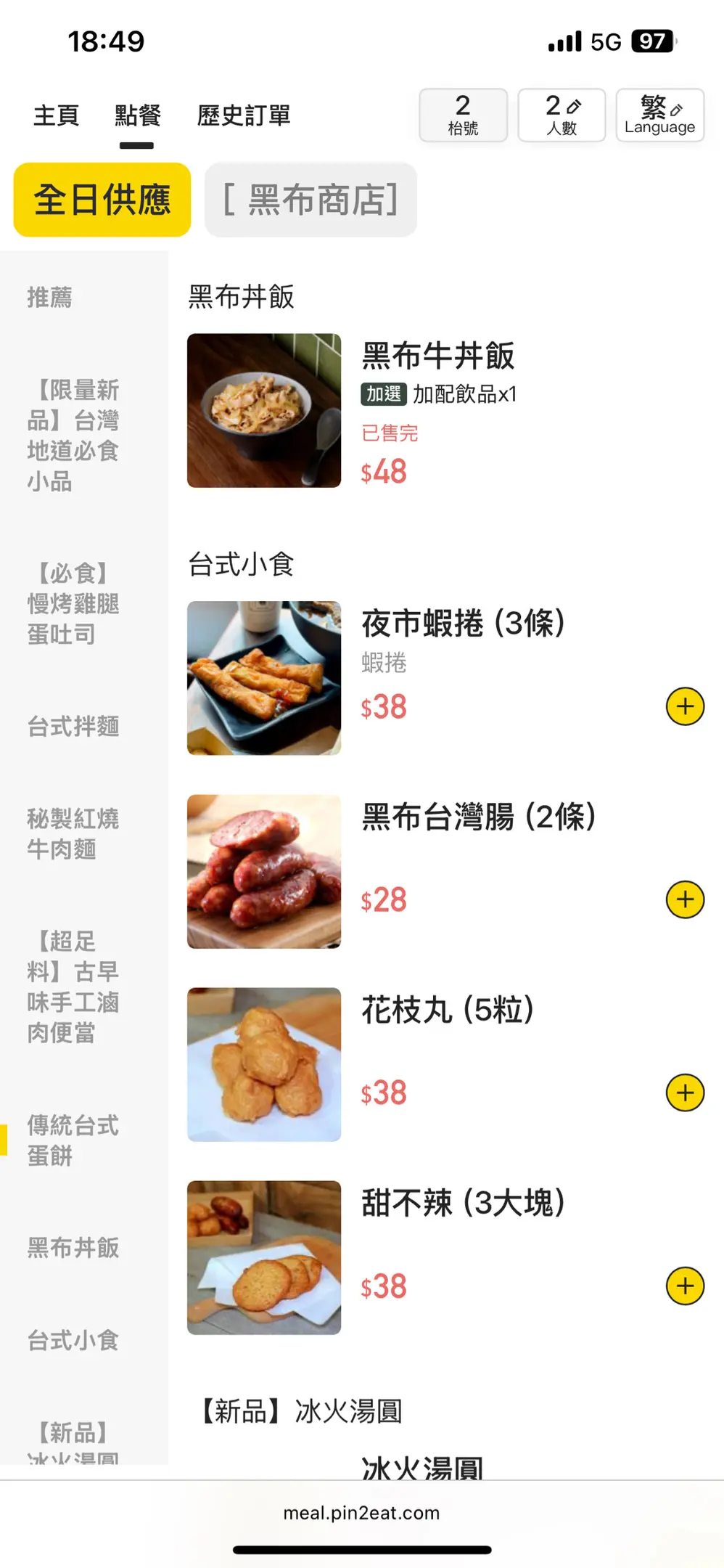Select the 全日供應 all-day menu

(102, 200)
